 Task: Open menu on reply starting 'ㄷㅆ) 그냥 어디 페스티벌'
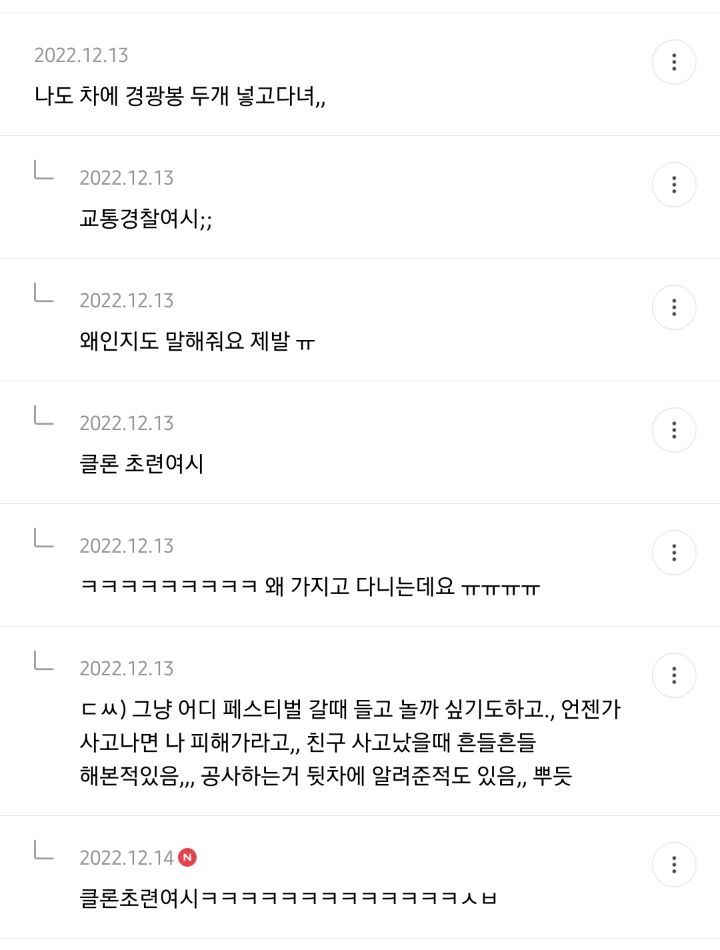click(x=674, y=675)
